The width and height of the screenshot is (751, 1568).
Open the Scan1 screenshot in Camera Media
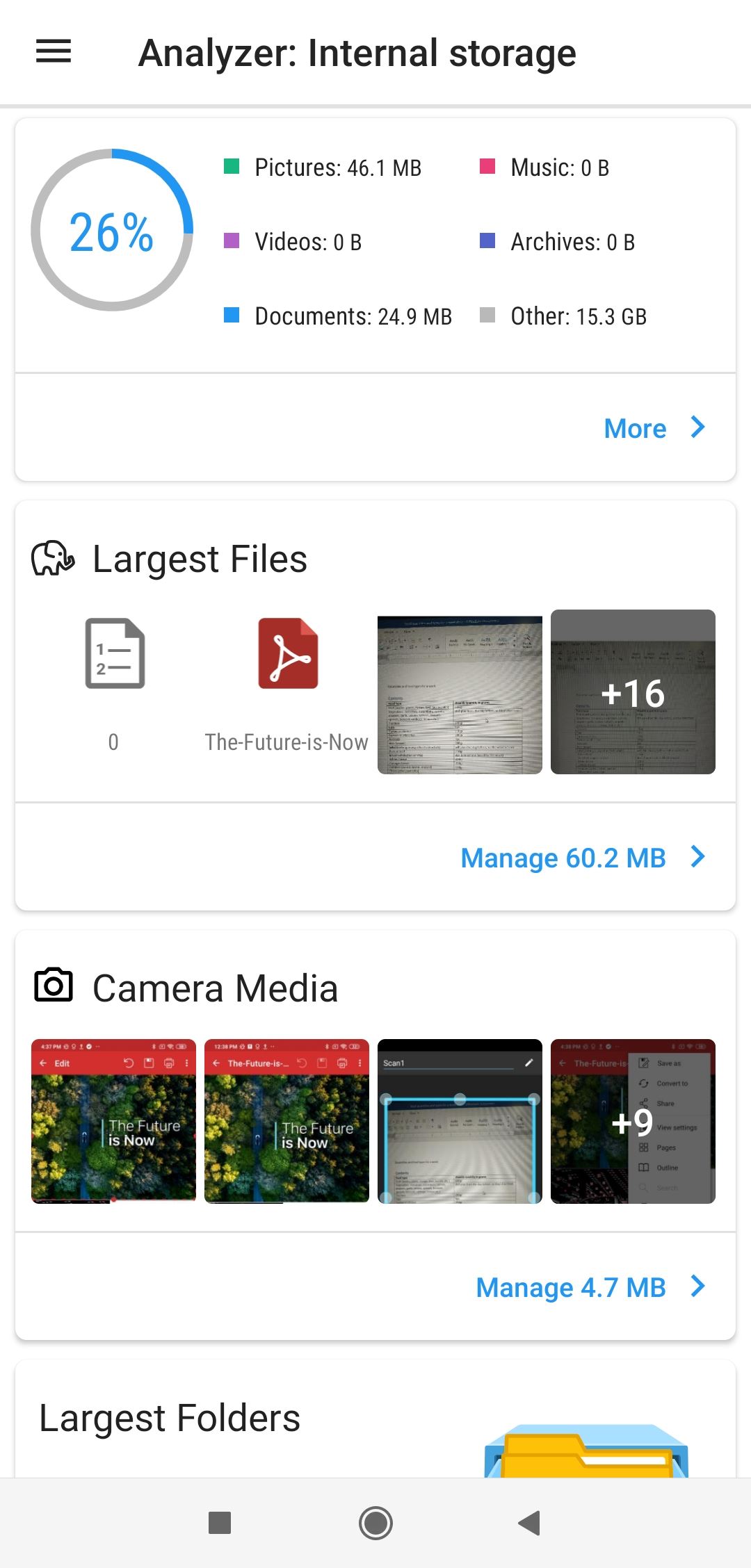460,1120
